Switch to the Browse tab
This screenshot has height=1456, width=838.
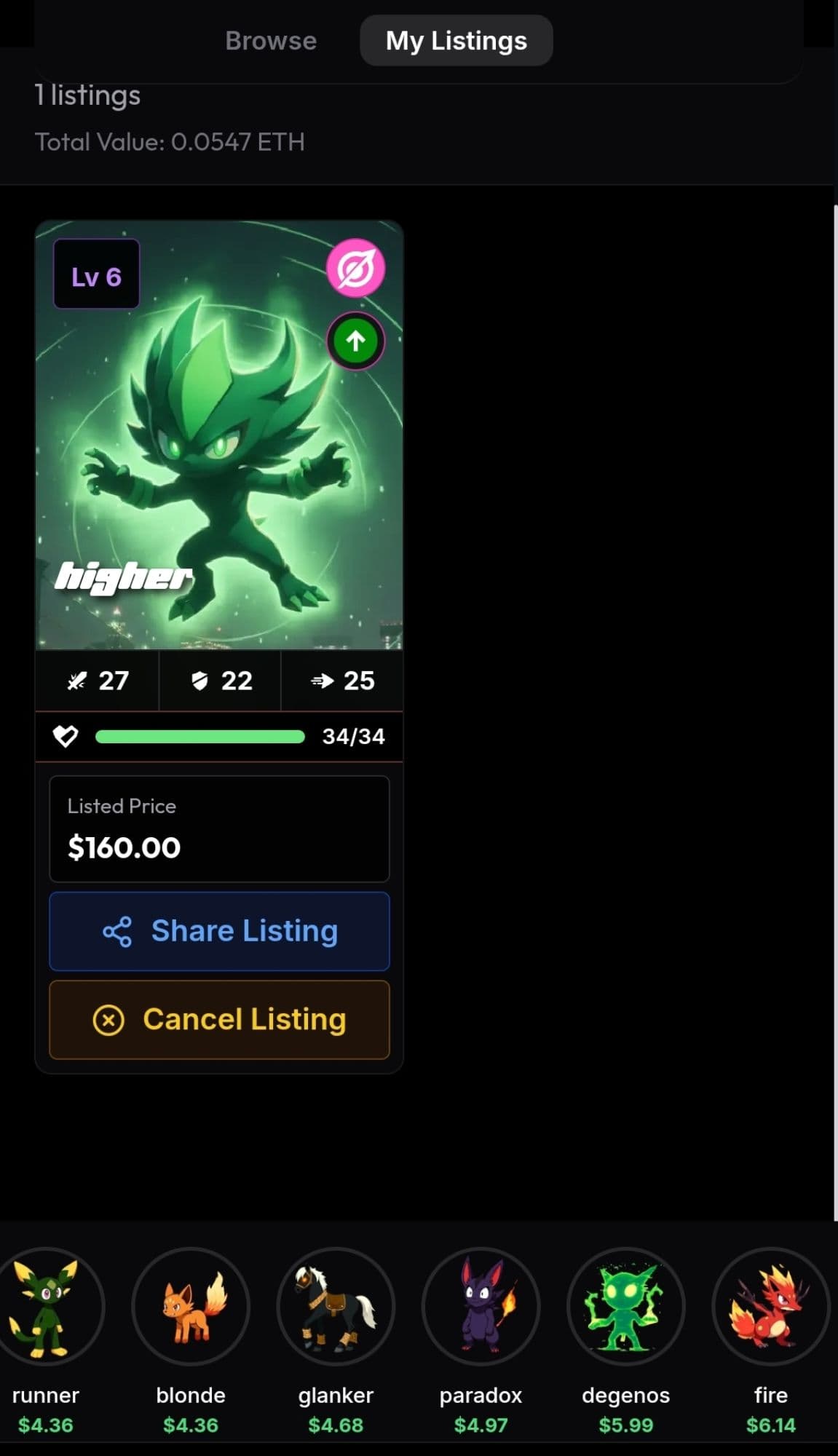(x=271, y=41)
